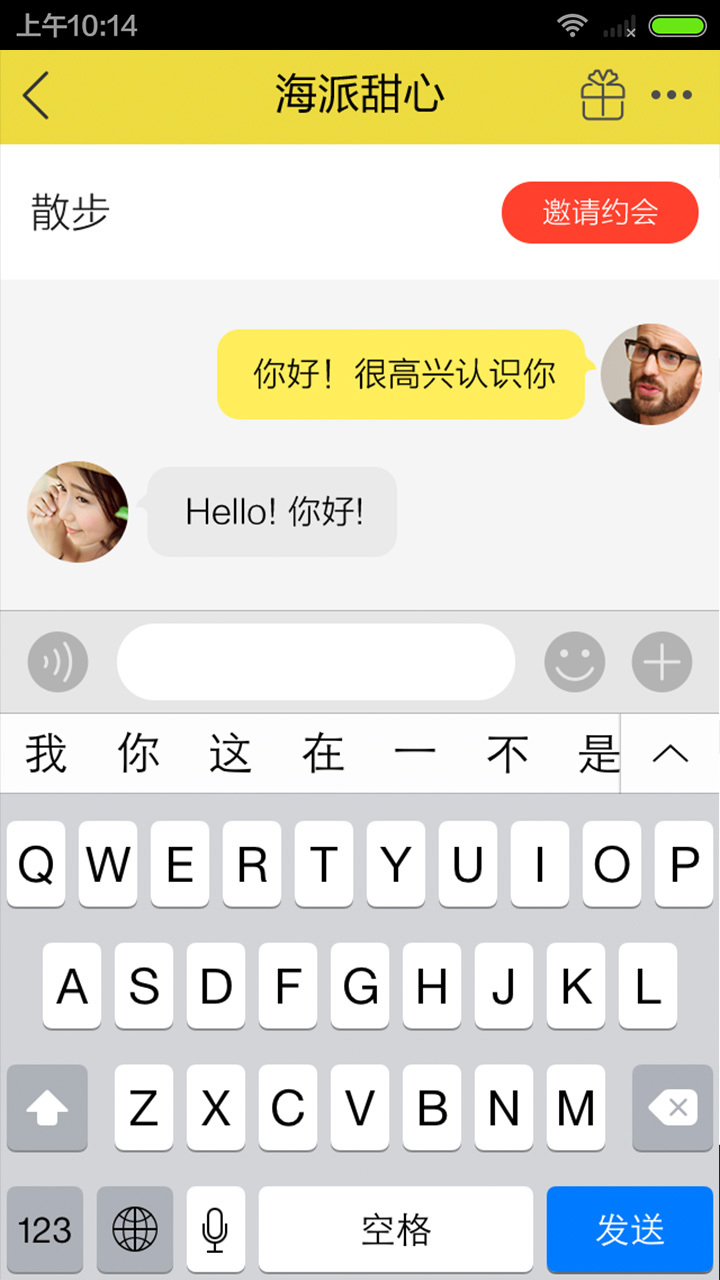Open the plus attachment menu
This screenshot has width=720, height=1280.
click(661, 662)
